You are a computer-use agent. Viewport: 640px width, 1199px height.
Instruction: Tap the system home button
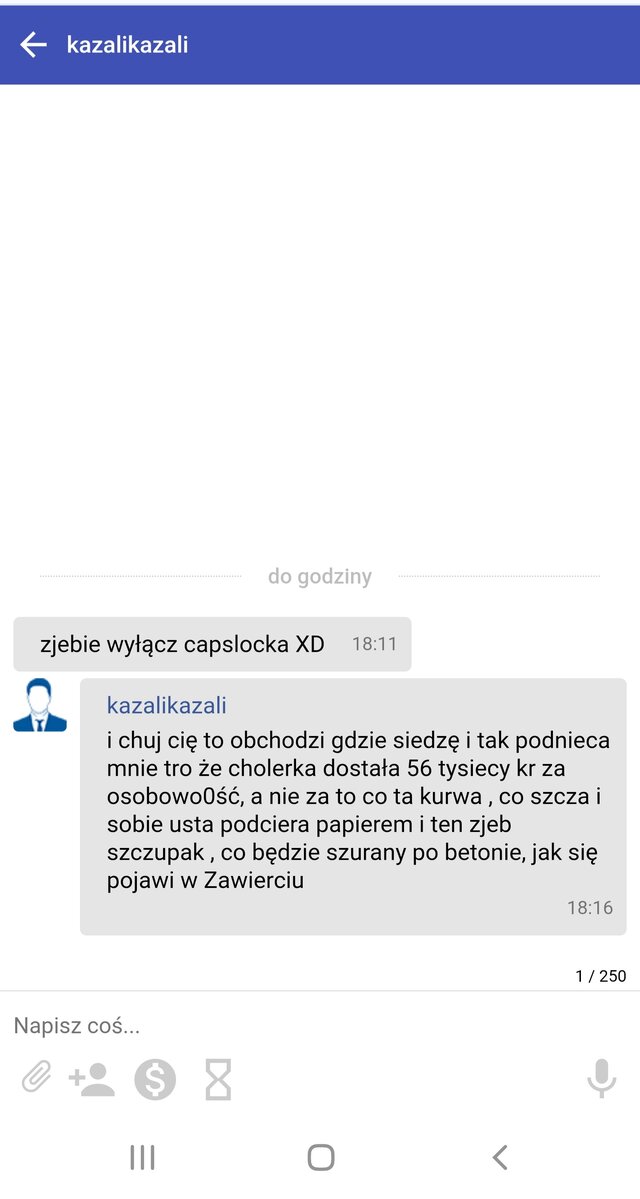[320, 1158]
